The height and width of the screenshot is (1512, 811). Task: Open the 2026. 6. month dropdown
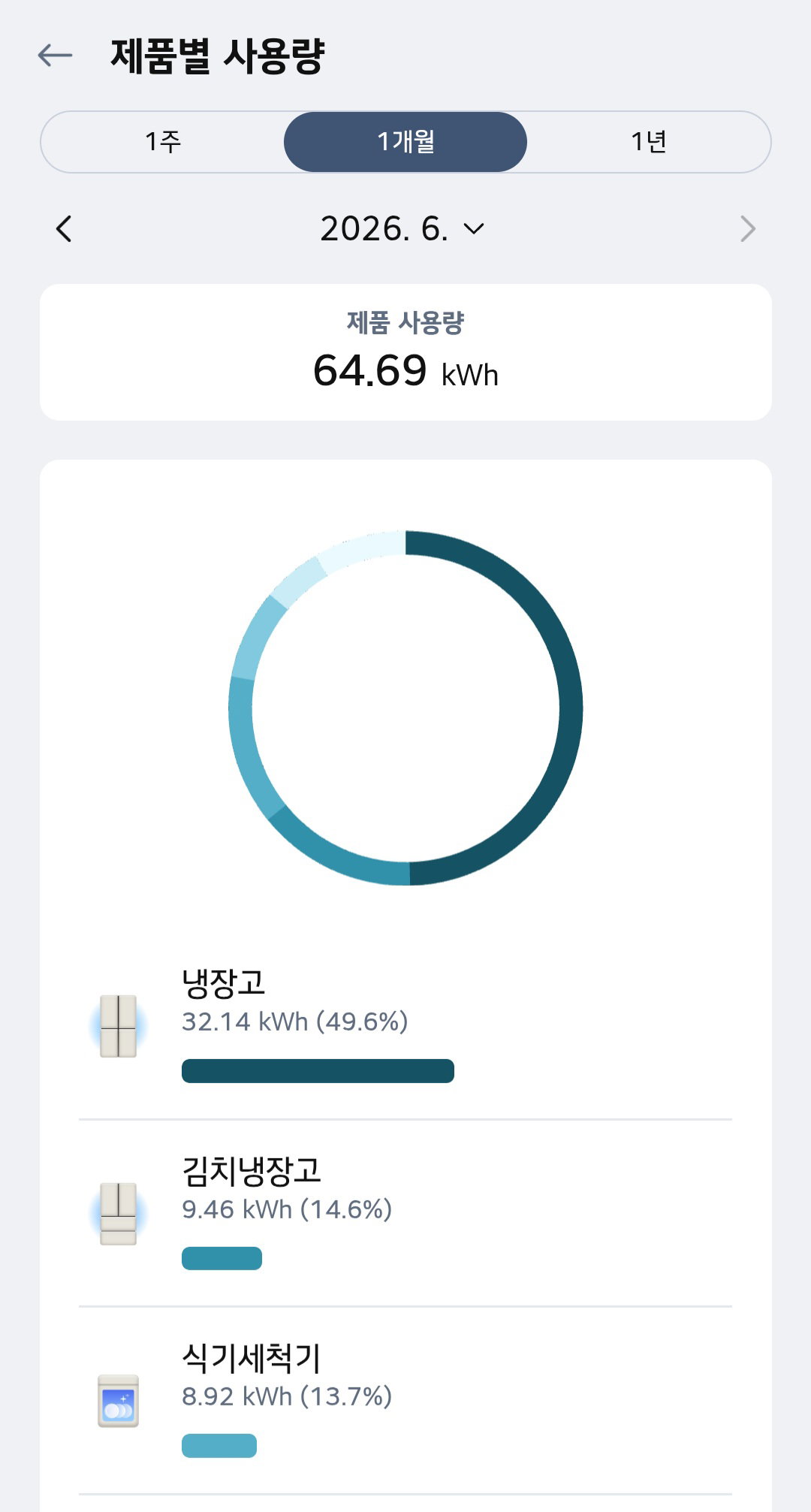(x=402, y=229)
